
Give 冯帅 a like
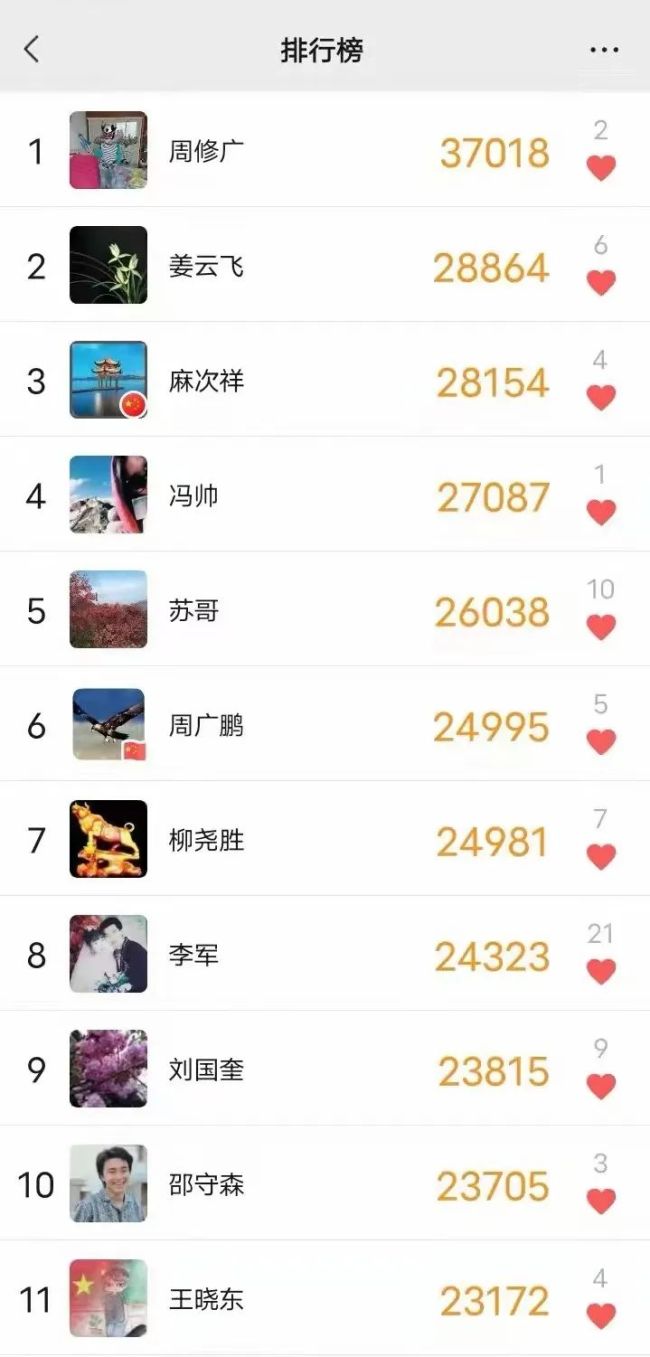tap(601, 513)
